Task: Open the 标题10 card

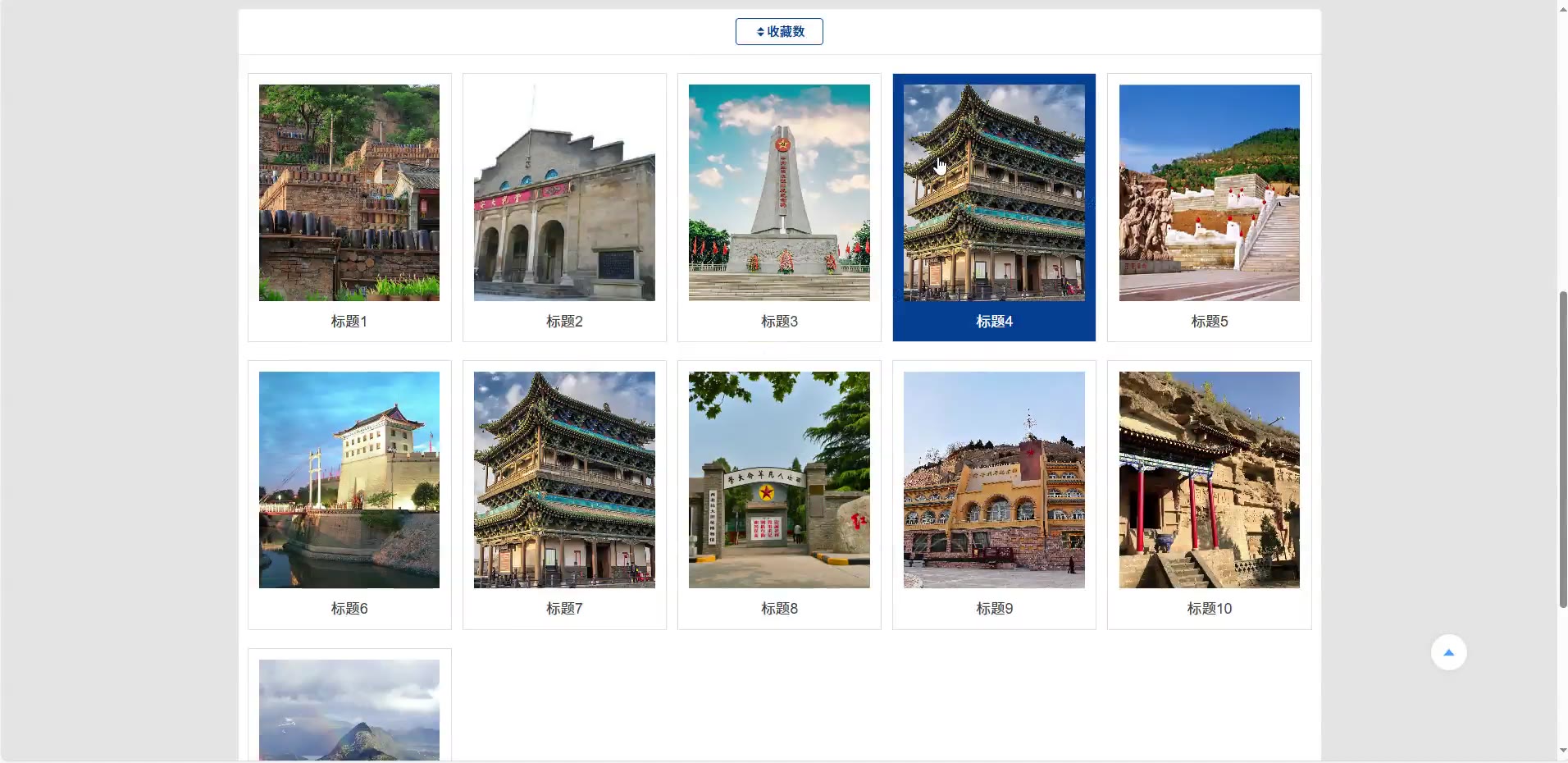Action: (1209, 494)
